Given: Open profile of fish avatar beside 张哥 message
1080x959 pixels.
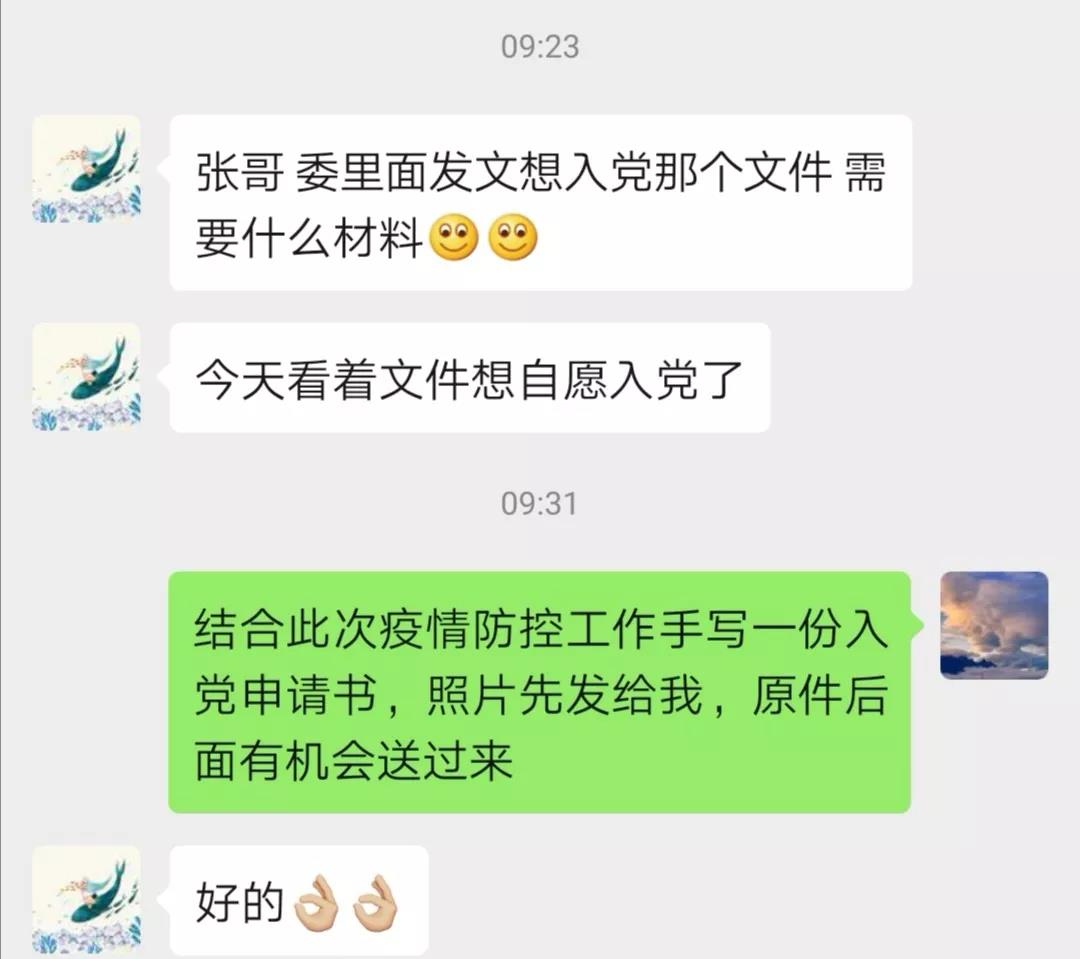Looking at the screenshot, I should tap(86, 169).
